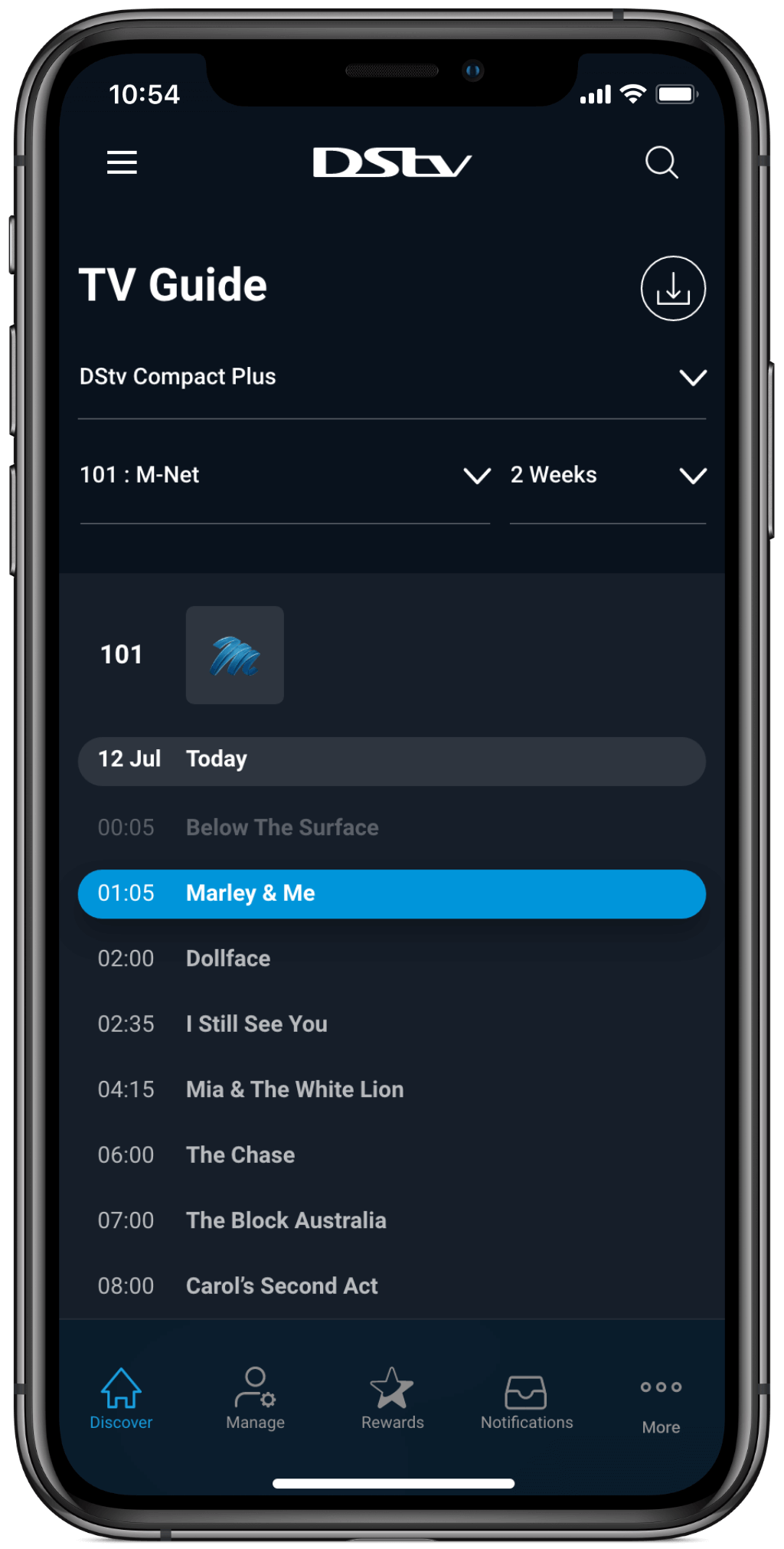
Task: Change the 2 Weeks period dropdown
Action: pyautogui.click(x=607, y=476)
